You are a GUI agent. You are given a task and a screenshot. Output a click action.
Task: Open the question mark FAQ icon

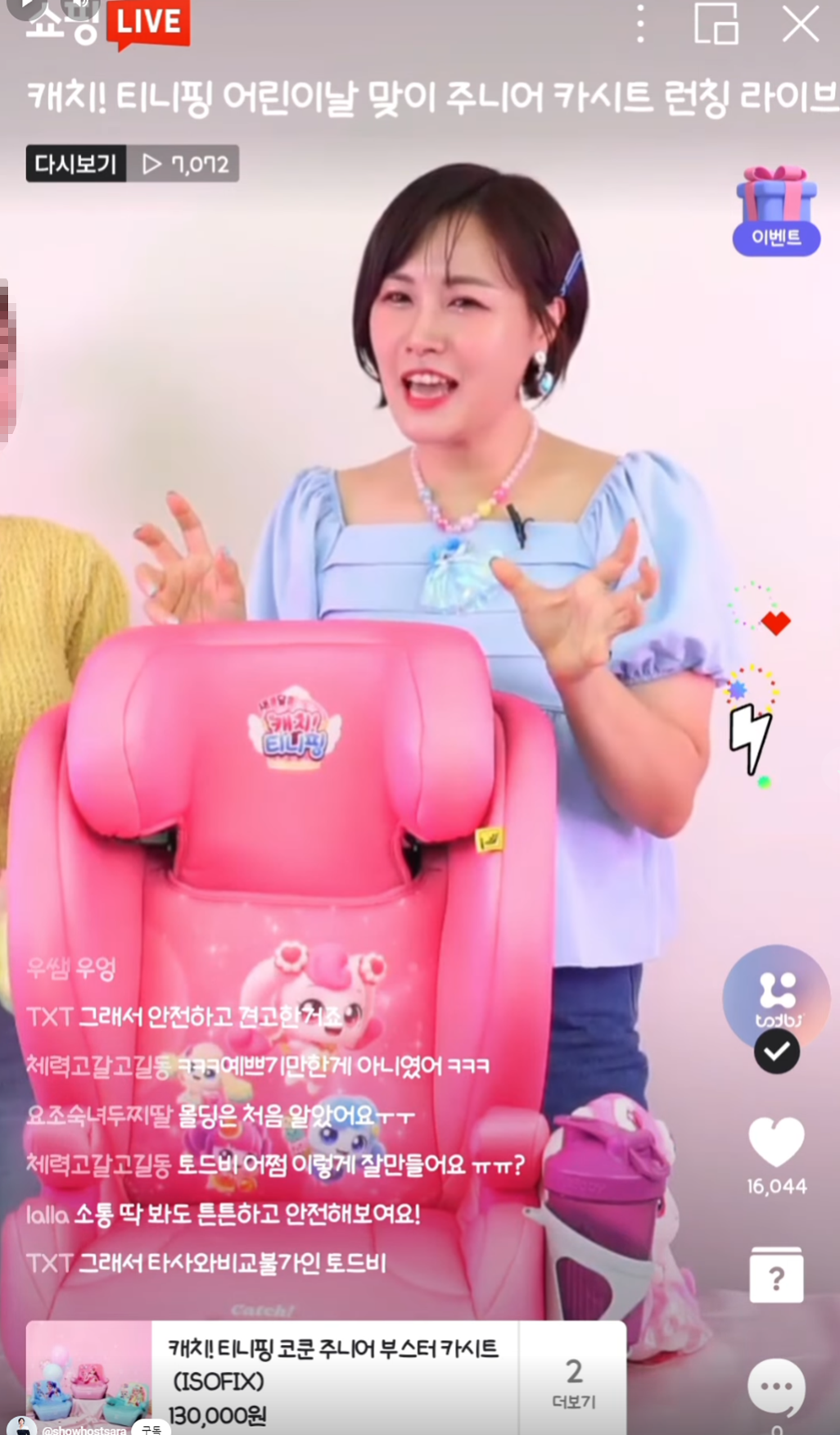(x=776, y=1275)
